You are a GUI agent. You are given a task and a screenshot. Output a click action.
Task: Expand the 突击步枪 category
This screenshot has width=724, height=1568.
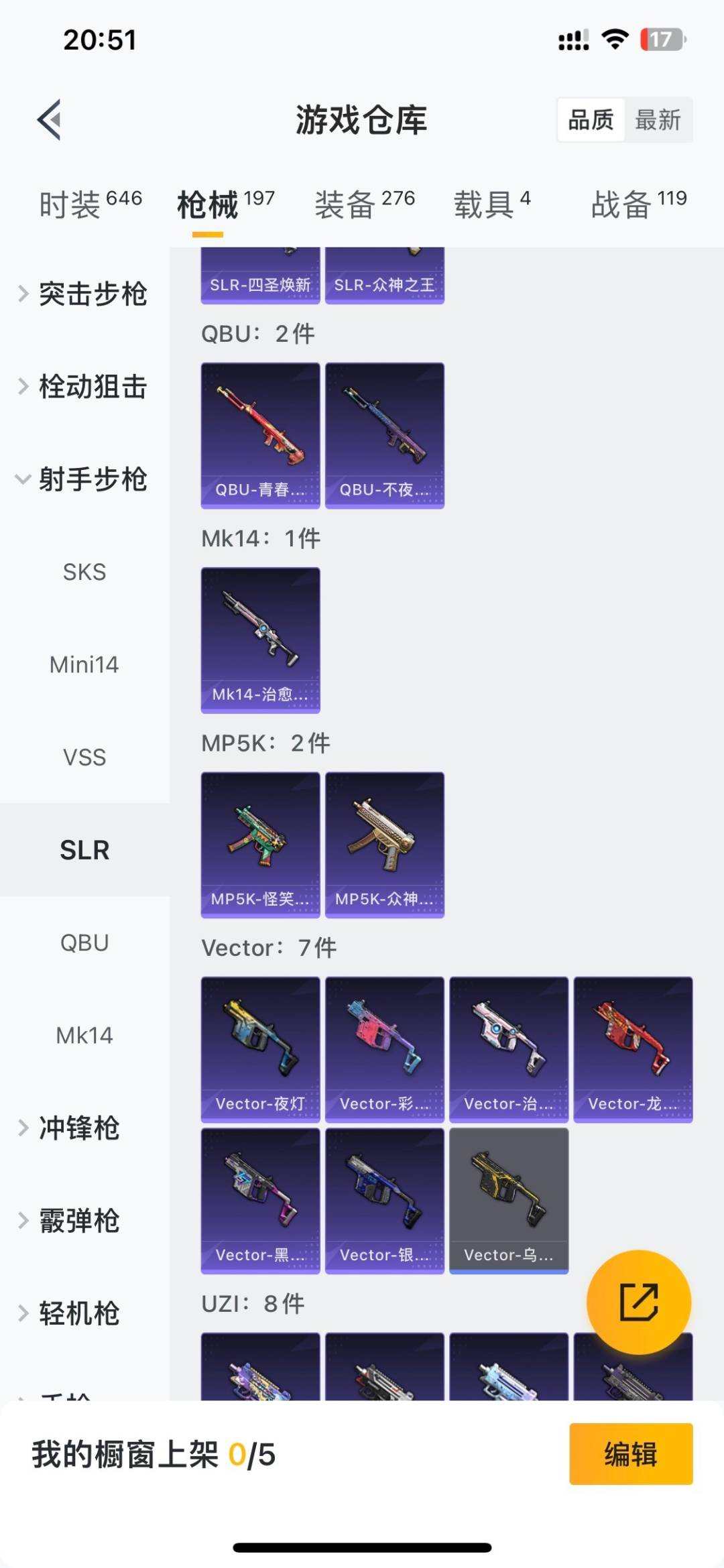[94, 293]
